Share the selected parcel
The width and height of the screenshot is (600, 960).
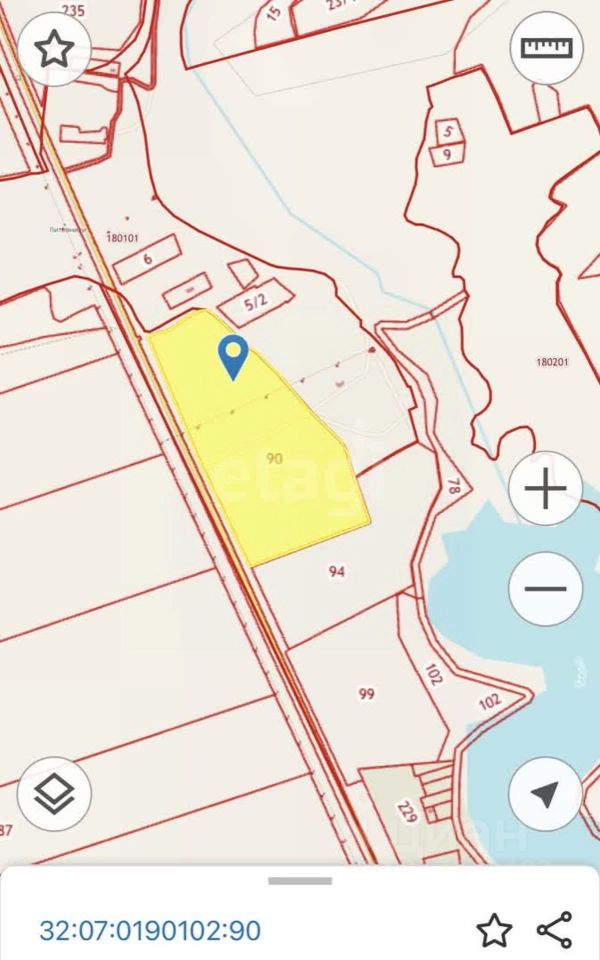[x=554, y=930]
